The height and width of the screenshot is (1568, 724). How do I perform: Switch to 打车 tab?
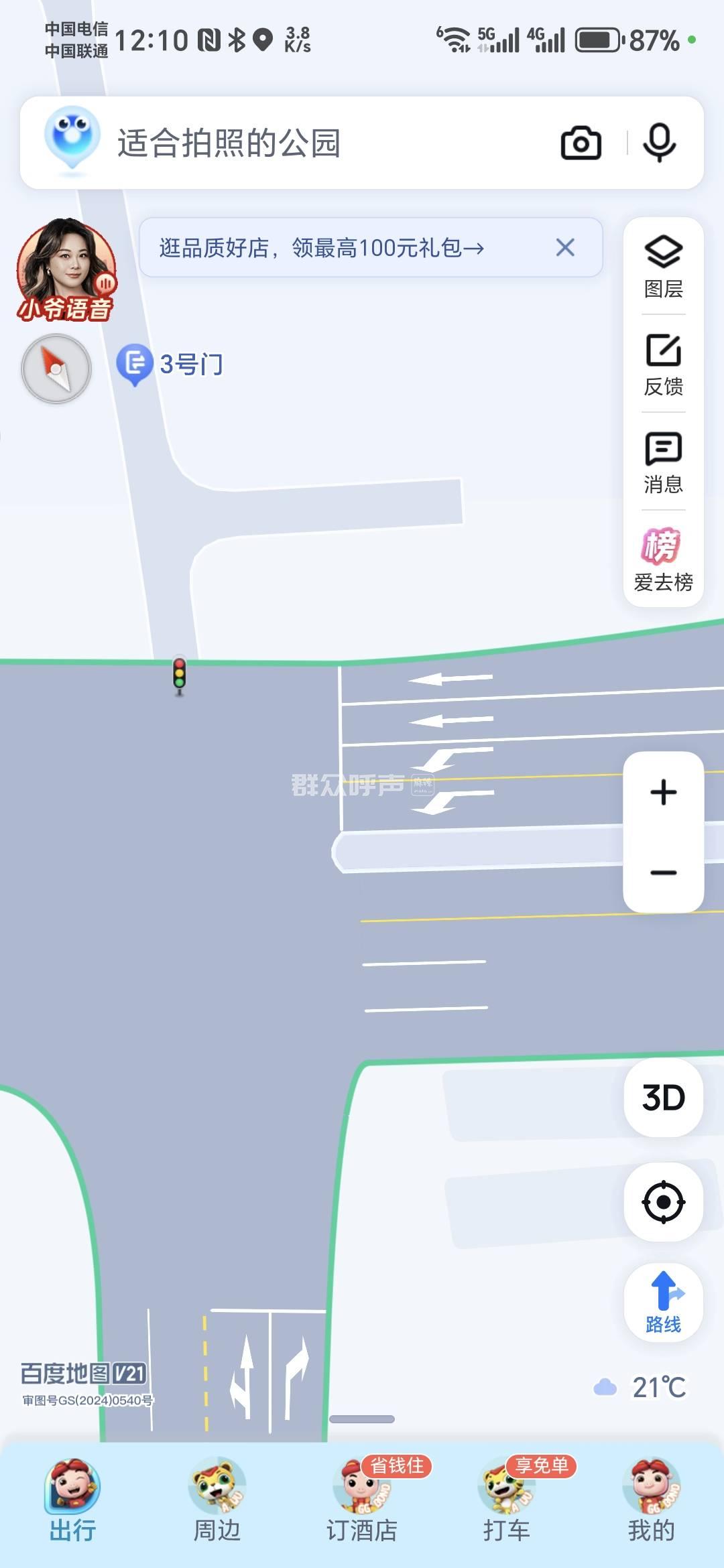coord(507,1501)
